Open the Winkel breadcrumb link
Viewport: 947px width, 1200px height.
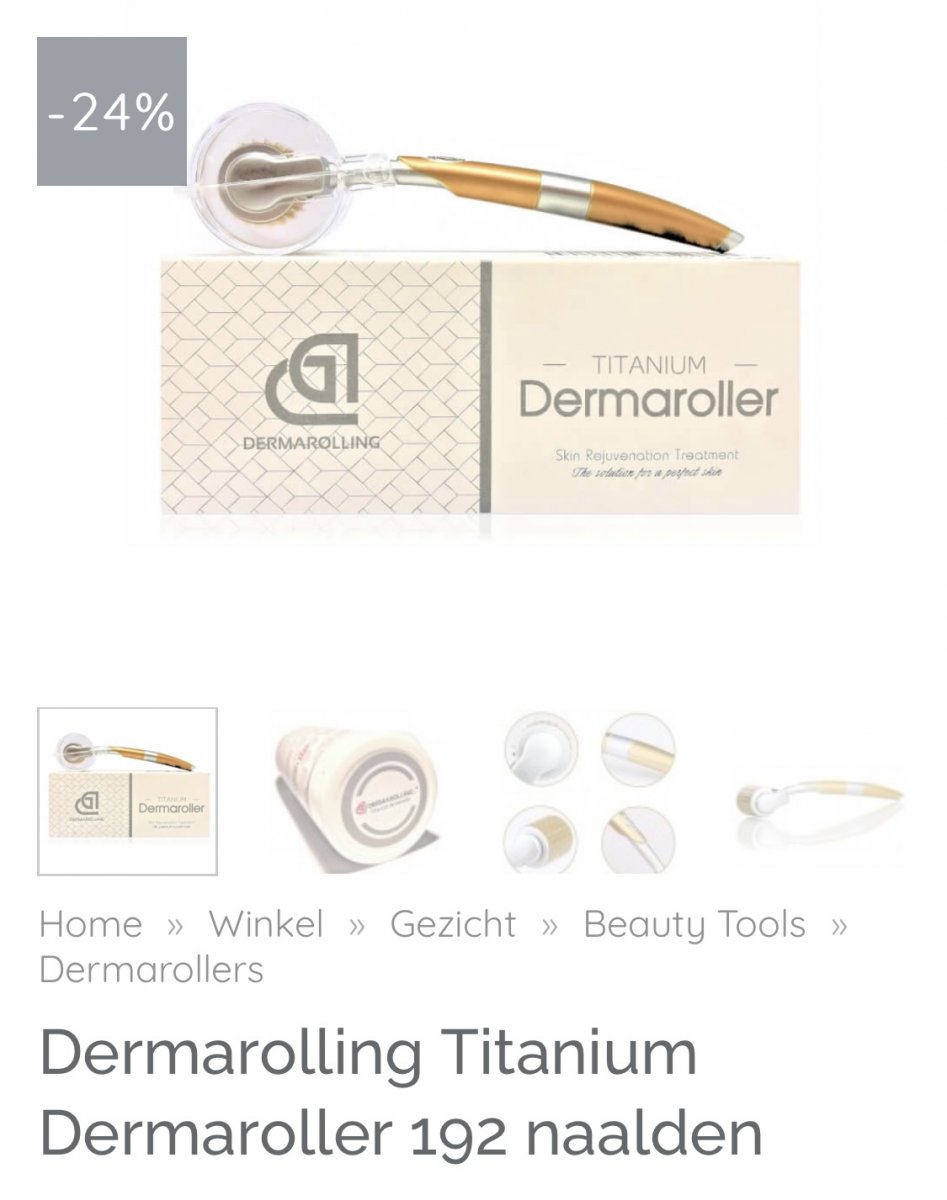(x=266, y=924)
